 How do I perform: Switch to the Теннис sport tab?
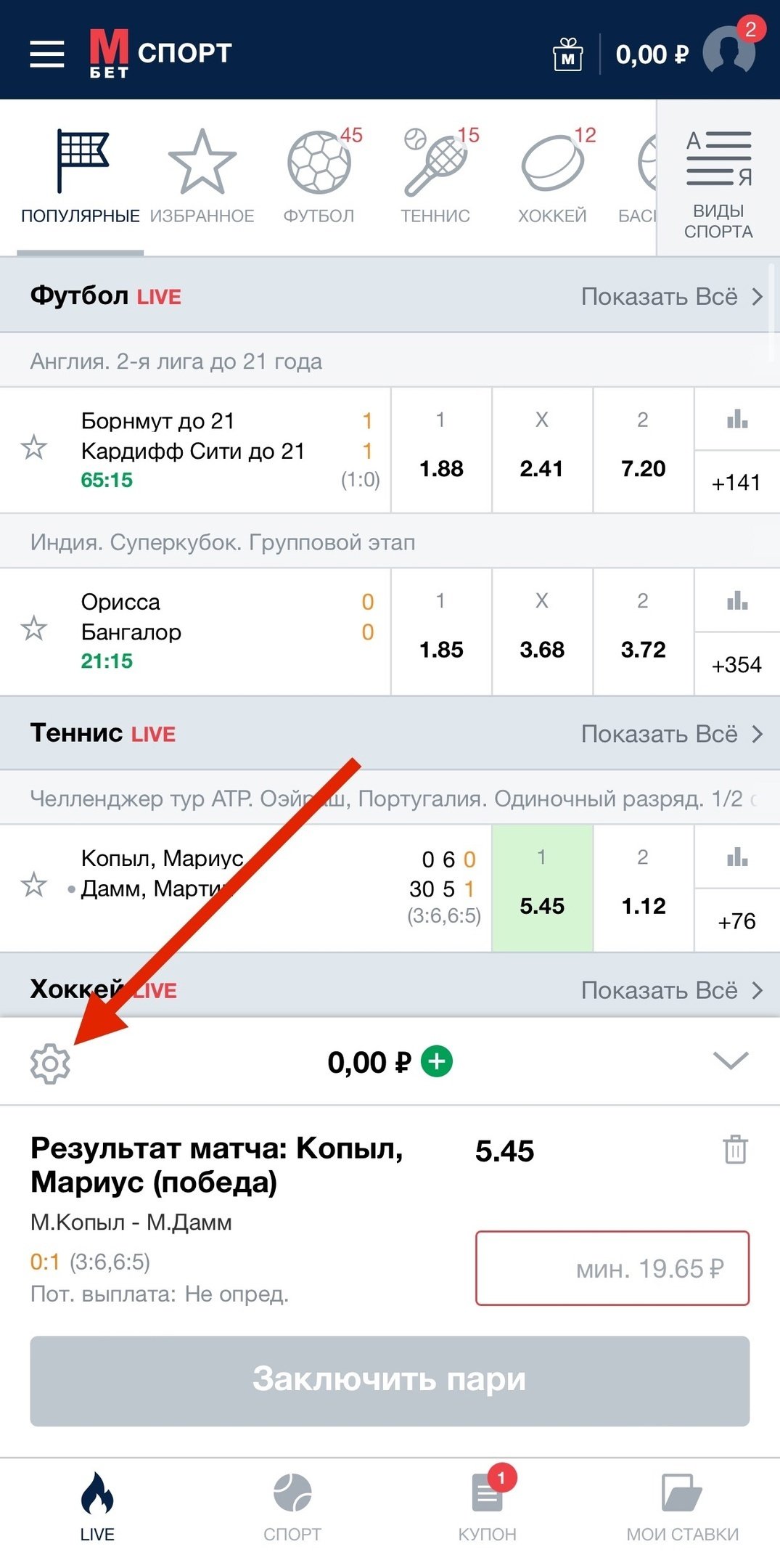click(435, 176)
